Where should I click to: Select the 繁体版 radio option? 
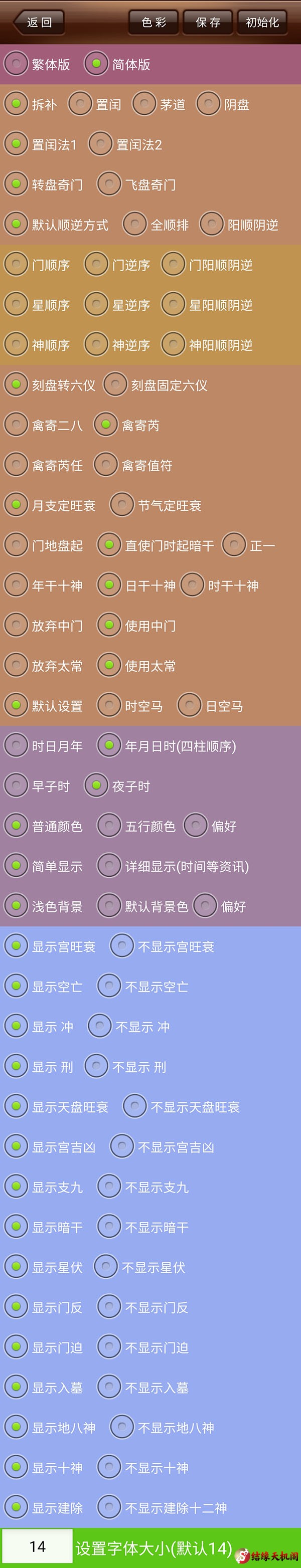click(17, 64)
